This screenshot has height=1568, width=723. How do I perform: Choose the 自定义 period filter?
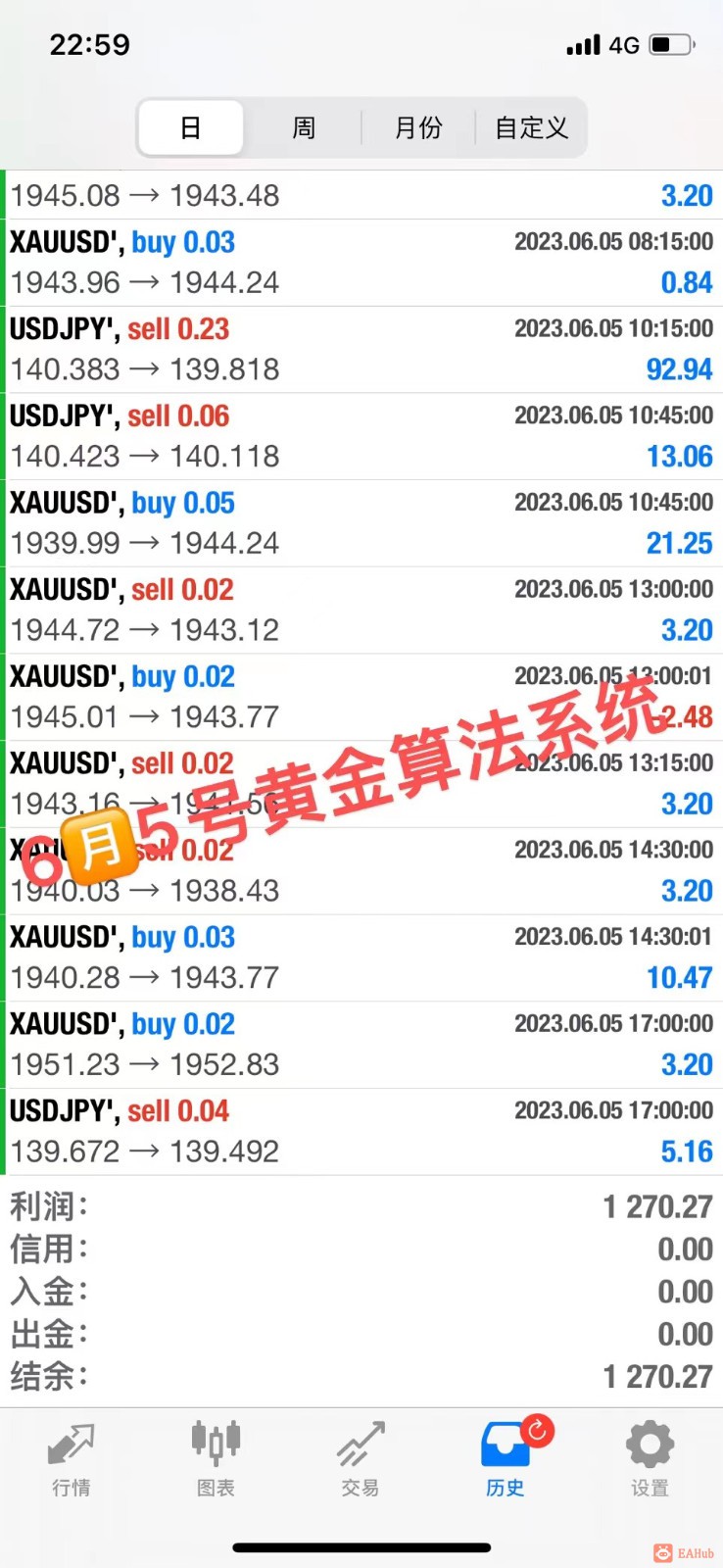point(531,127)
